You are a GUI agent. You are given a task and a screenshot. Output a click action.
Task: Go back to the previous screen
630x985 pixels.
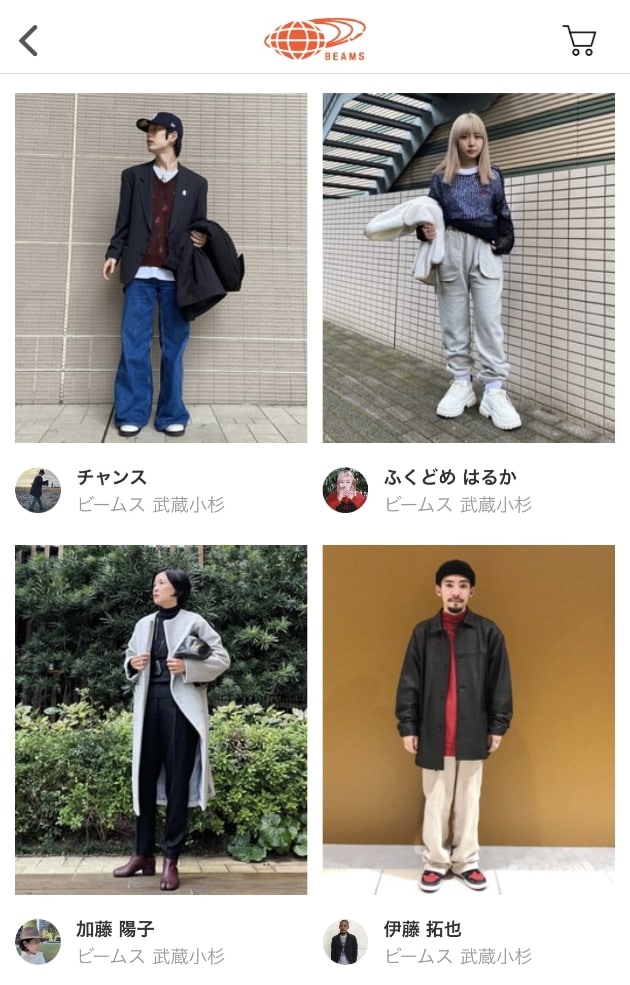tap(29, 41)
